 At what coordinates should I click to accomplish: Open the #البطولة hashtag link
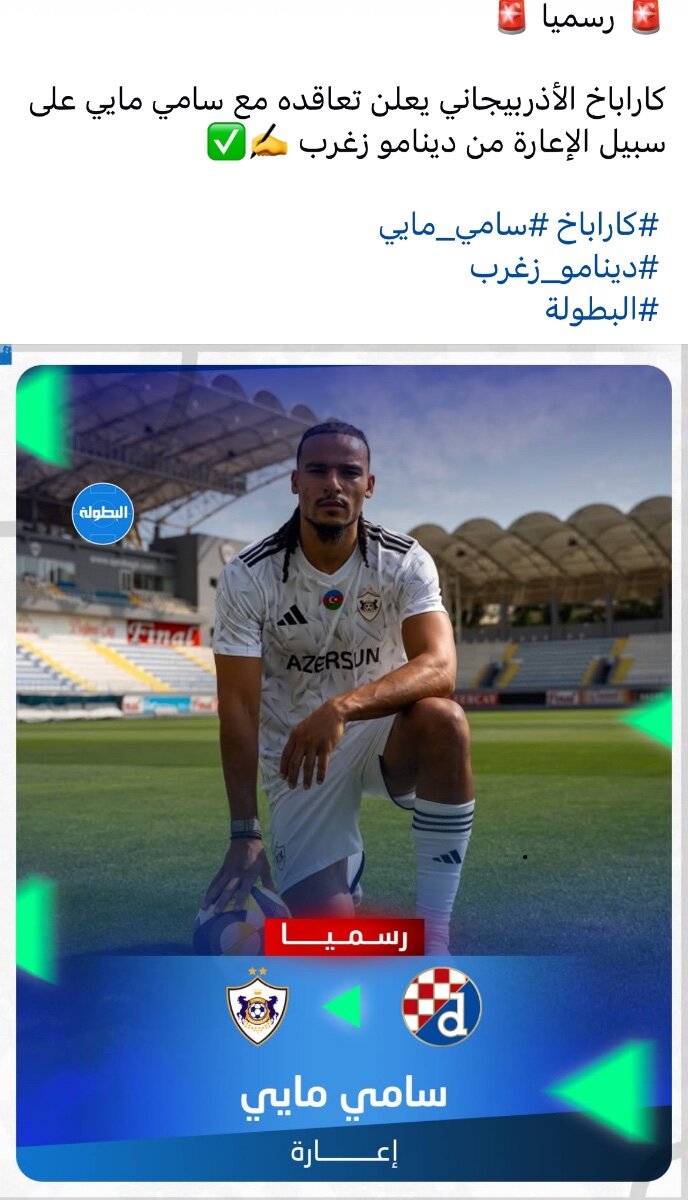(603, 309)
